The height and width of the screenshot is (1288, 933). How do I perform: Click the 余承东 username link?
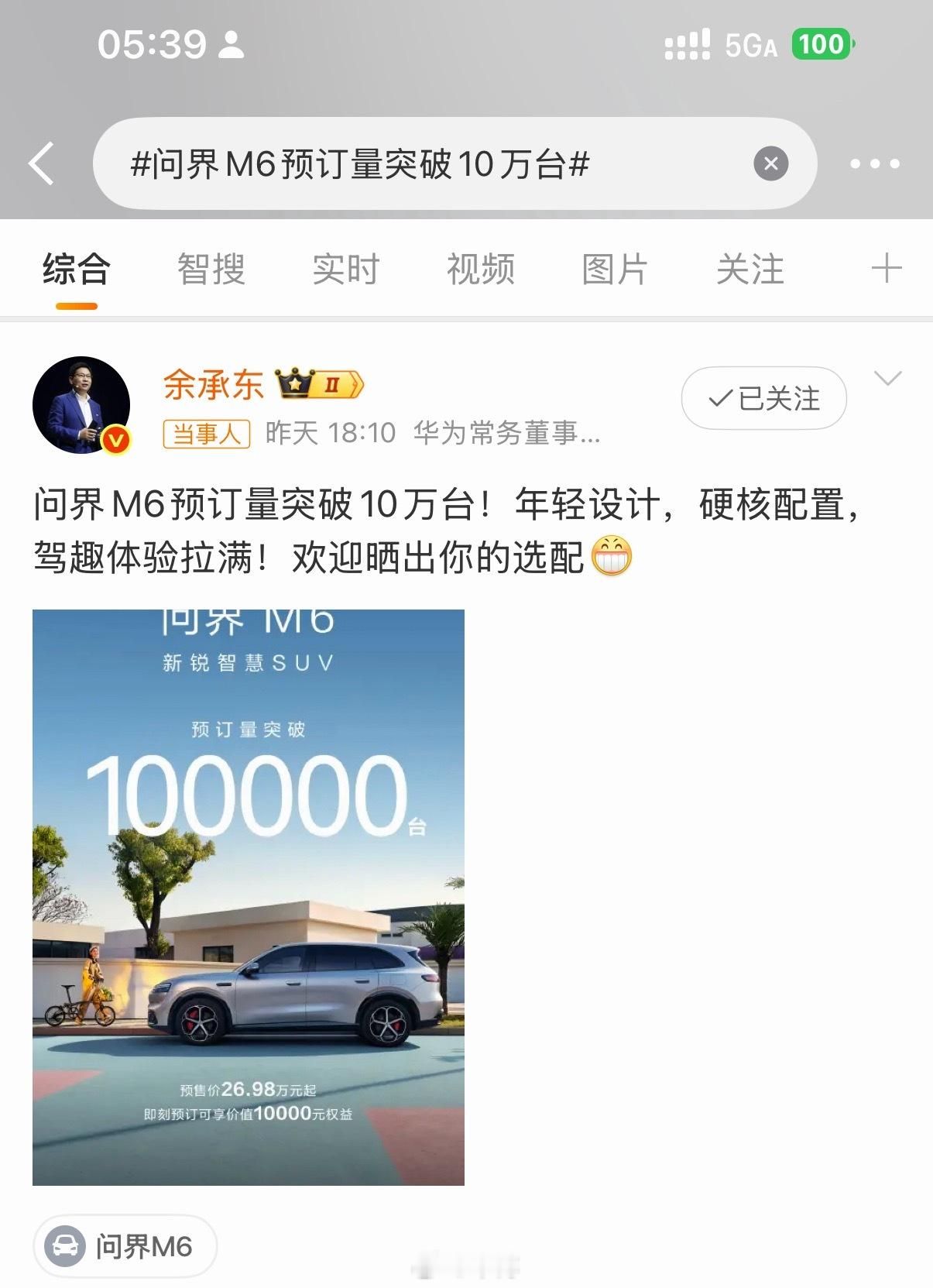211,383
